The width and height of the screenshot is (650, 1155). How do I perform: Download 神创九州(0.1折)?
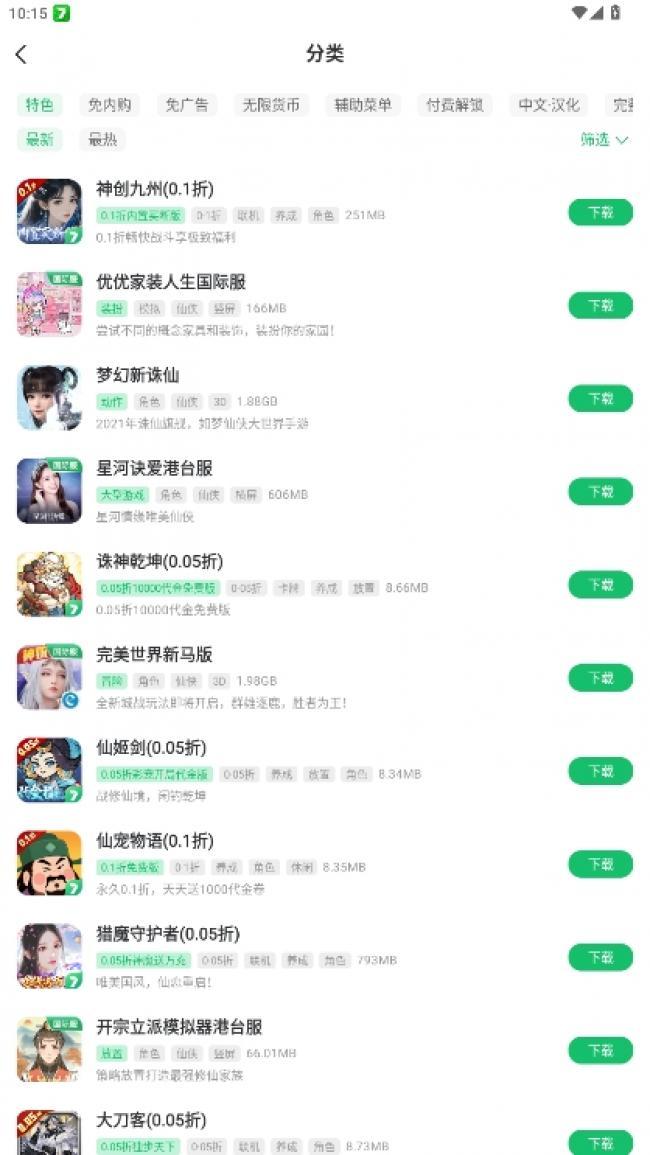600,212
